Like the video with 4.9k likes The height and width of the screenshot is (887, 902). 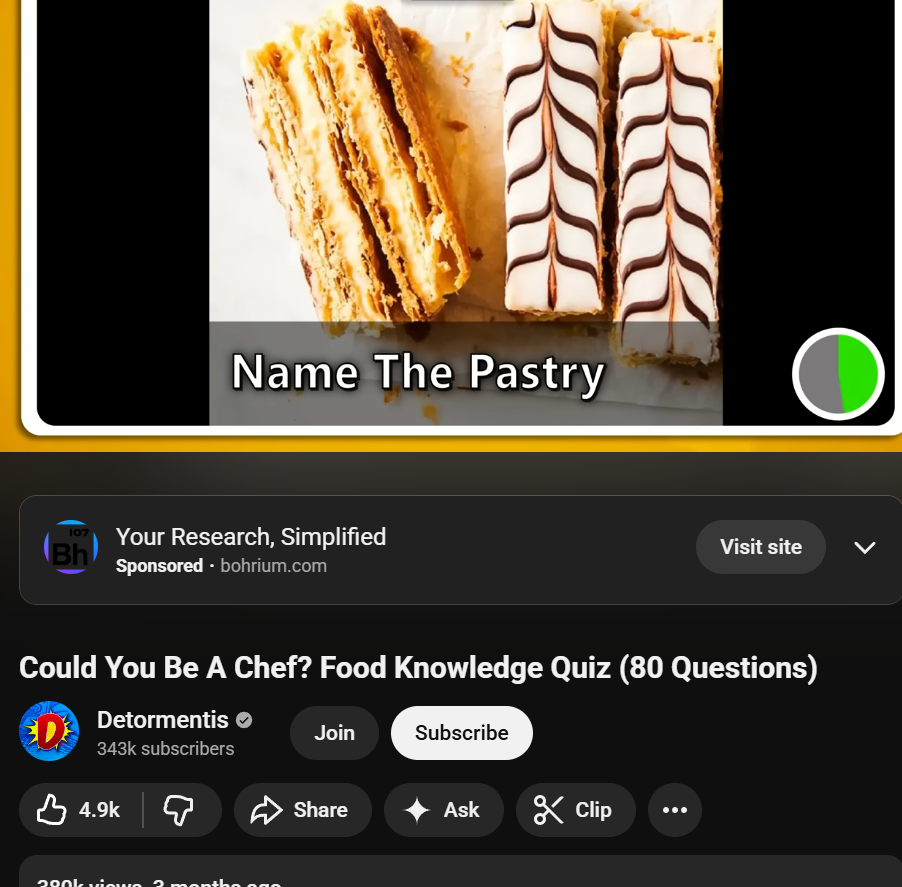[x=80, y=810]
